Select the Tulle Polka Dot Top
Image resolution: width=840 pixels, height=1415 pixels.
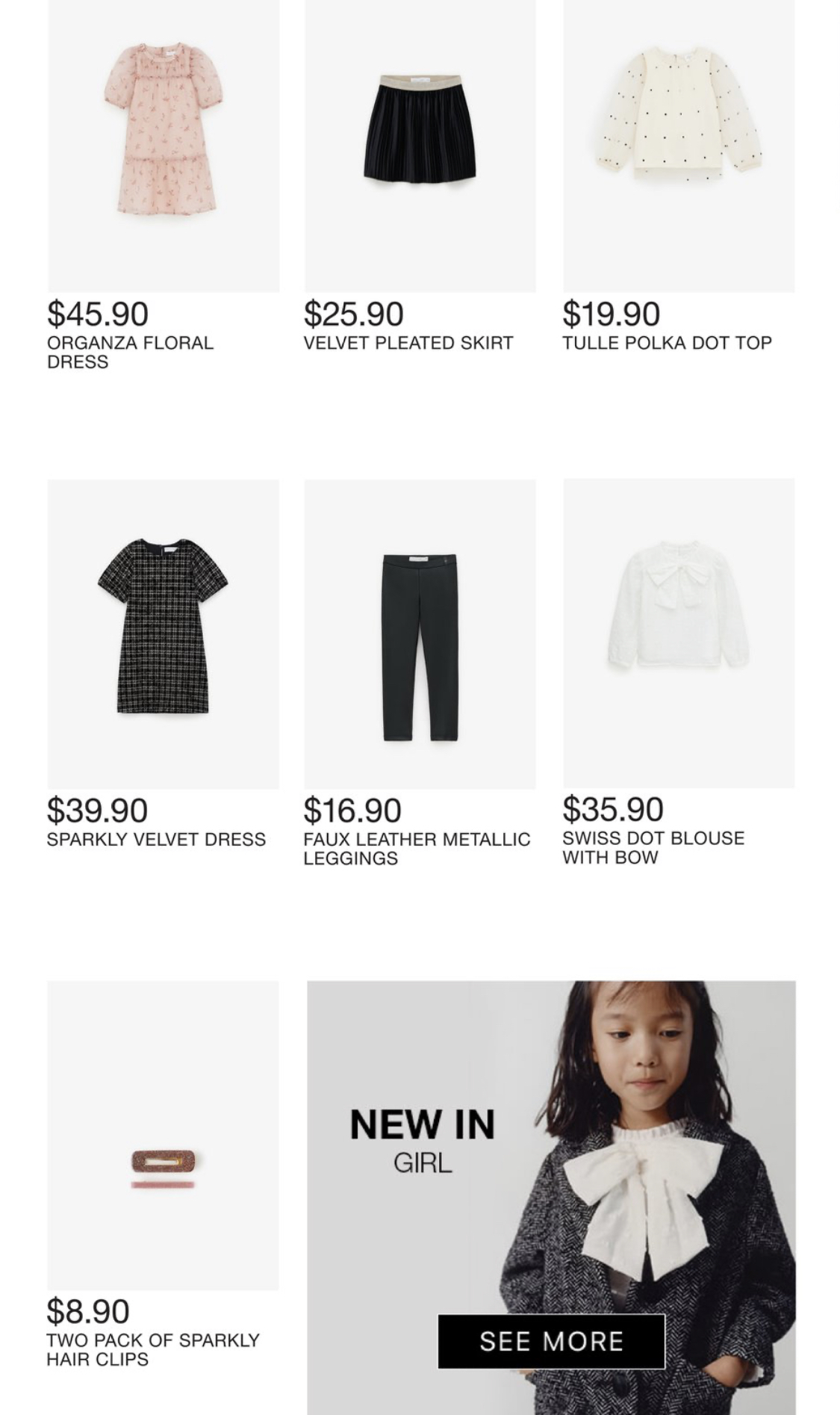coord(678,146)
